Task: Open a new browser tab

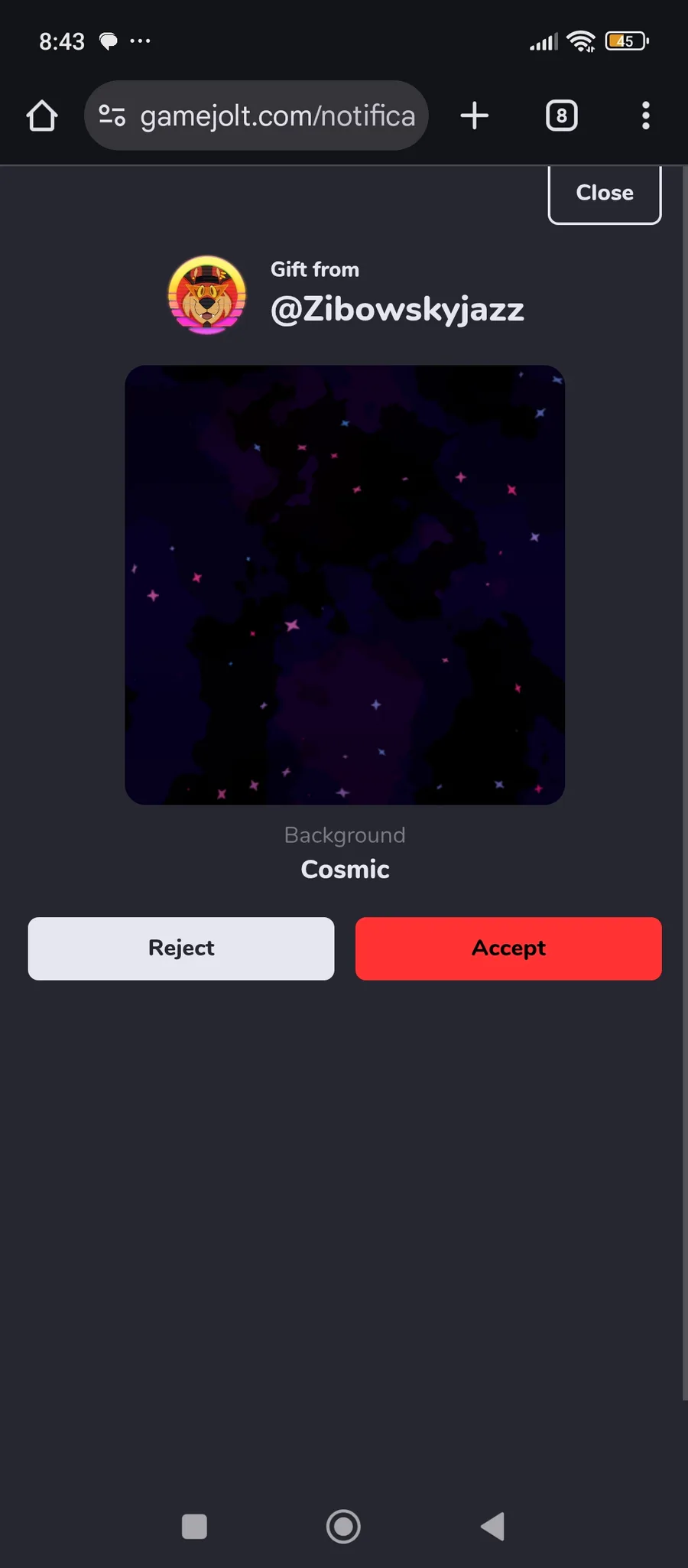Action: (x=475, y=116)
